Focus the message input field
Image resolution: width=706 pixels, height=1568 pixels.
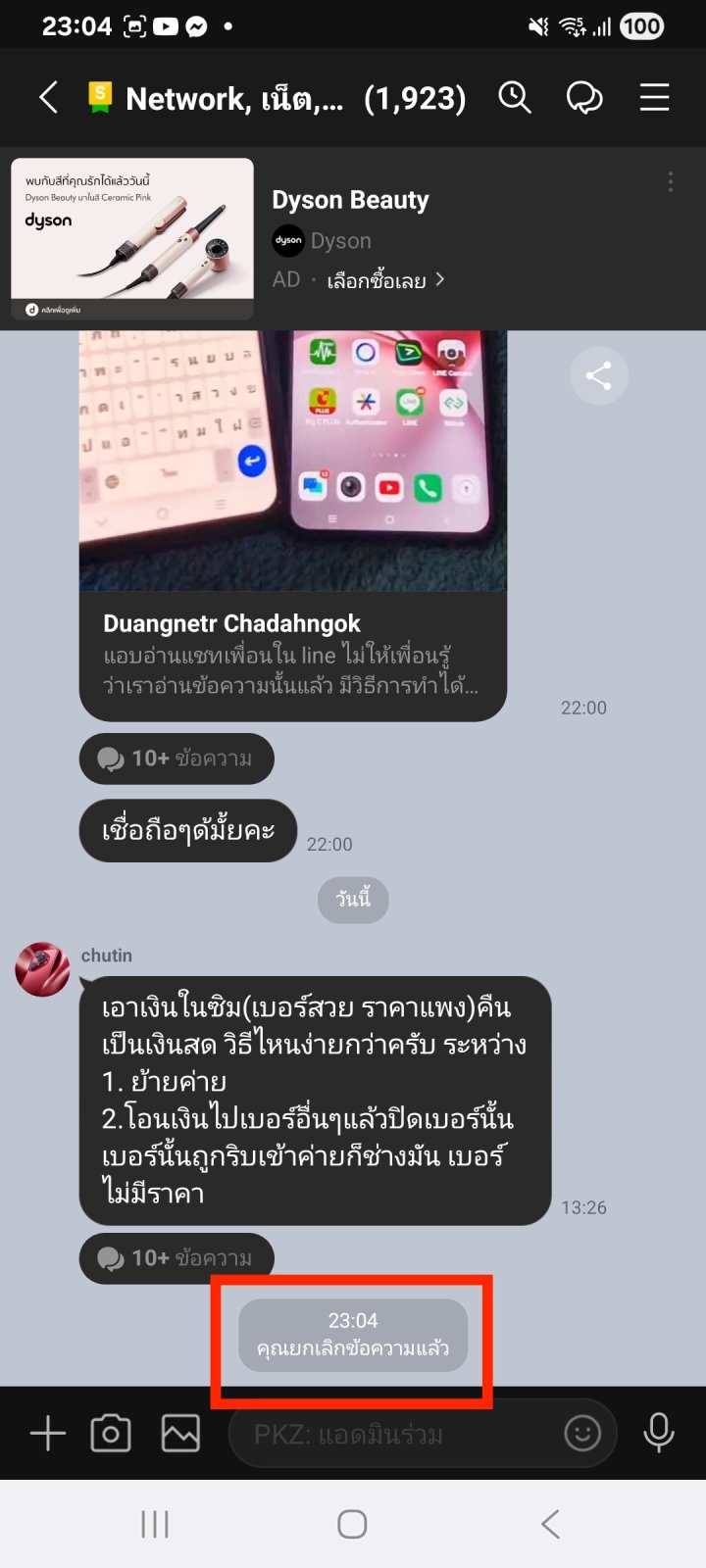[392, 1435]
